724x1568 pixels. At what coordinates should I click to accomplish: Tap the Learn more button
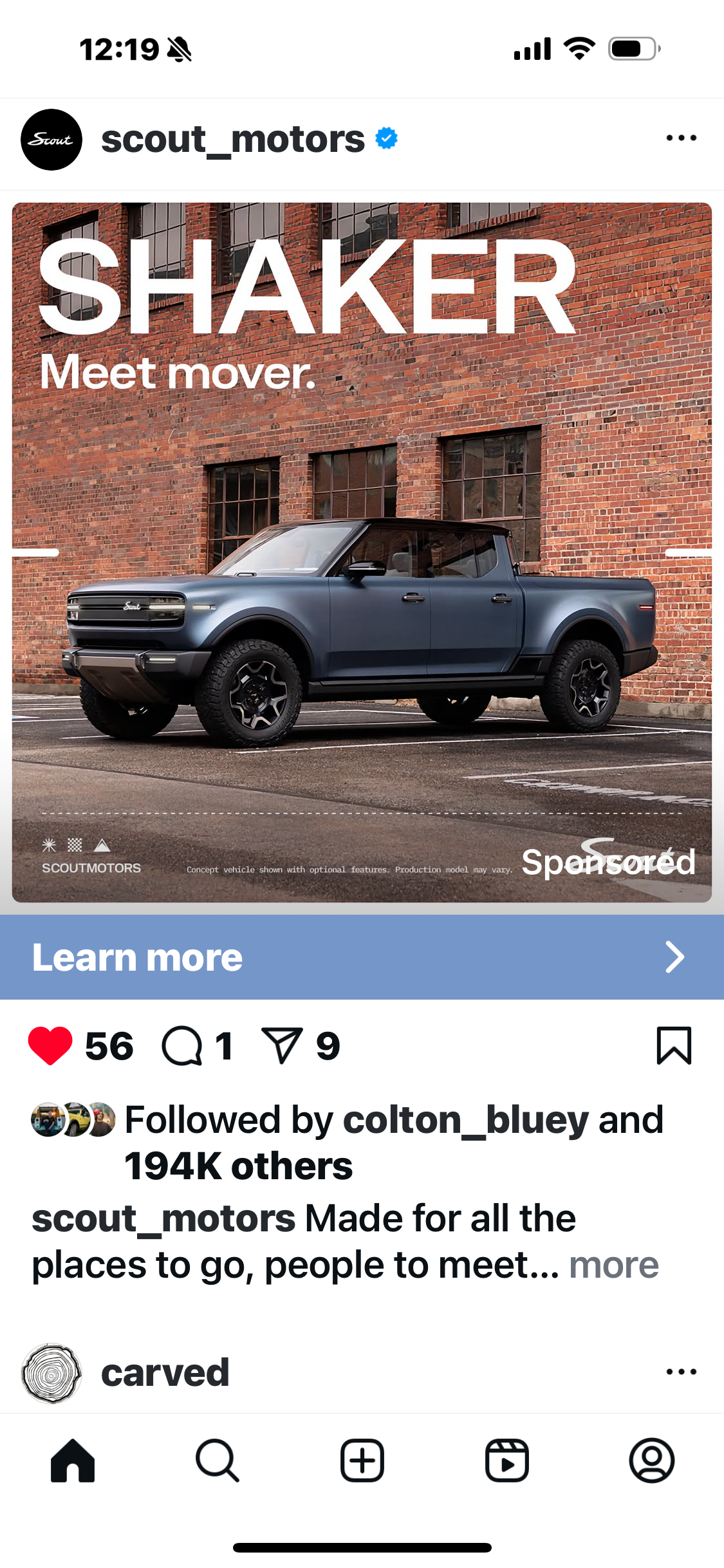click(362, 957)
